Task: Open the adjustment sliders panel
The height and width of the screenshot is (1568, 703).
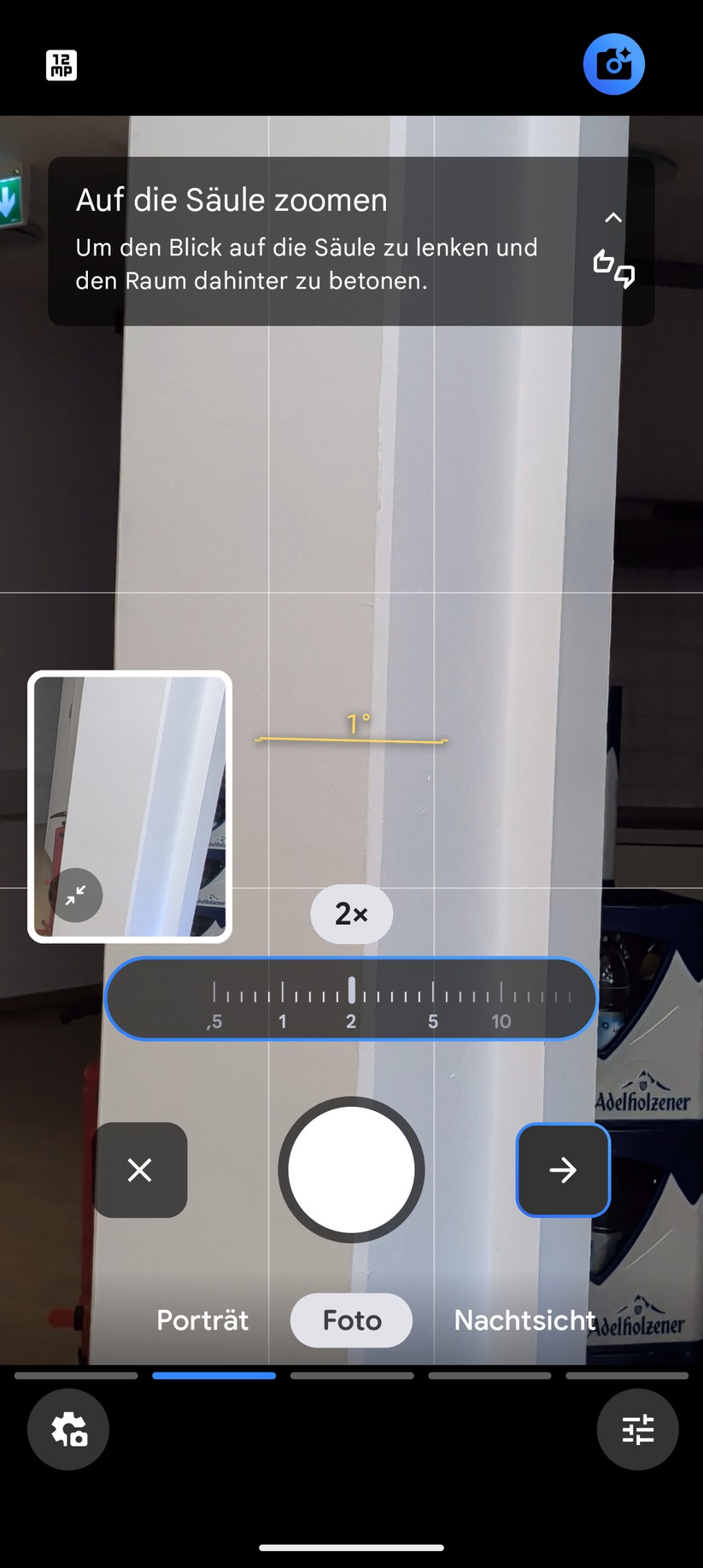Action: point(637,1429)
